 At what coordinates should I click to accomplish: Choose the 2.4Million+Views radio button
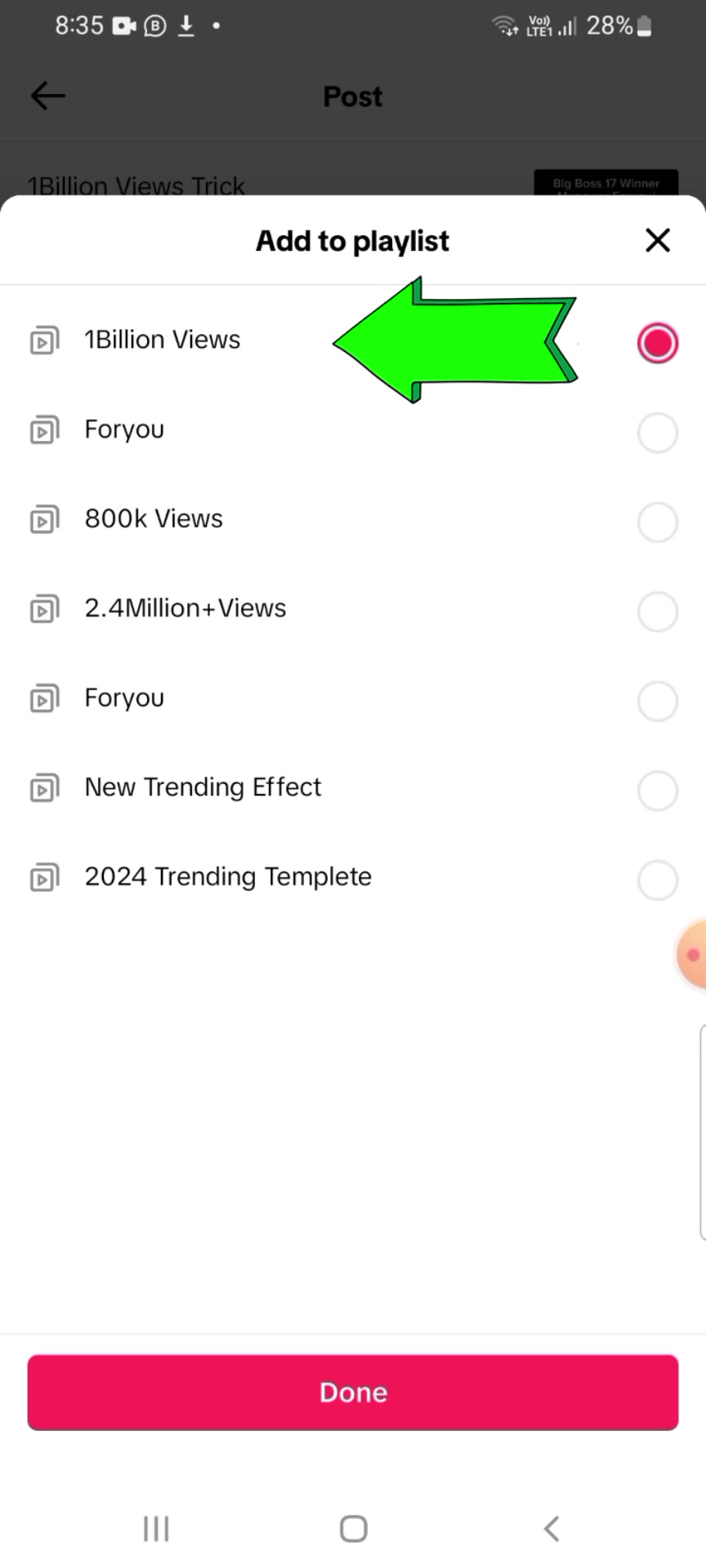(x=658, y=611)
